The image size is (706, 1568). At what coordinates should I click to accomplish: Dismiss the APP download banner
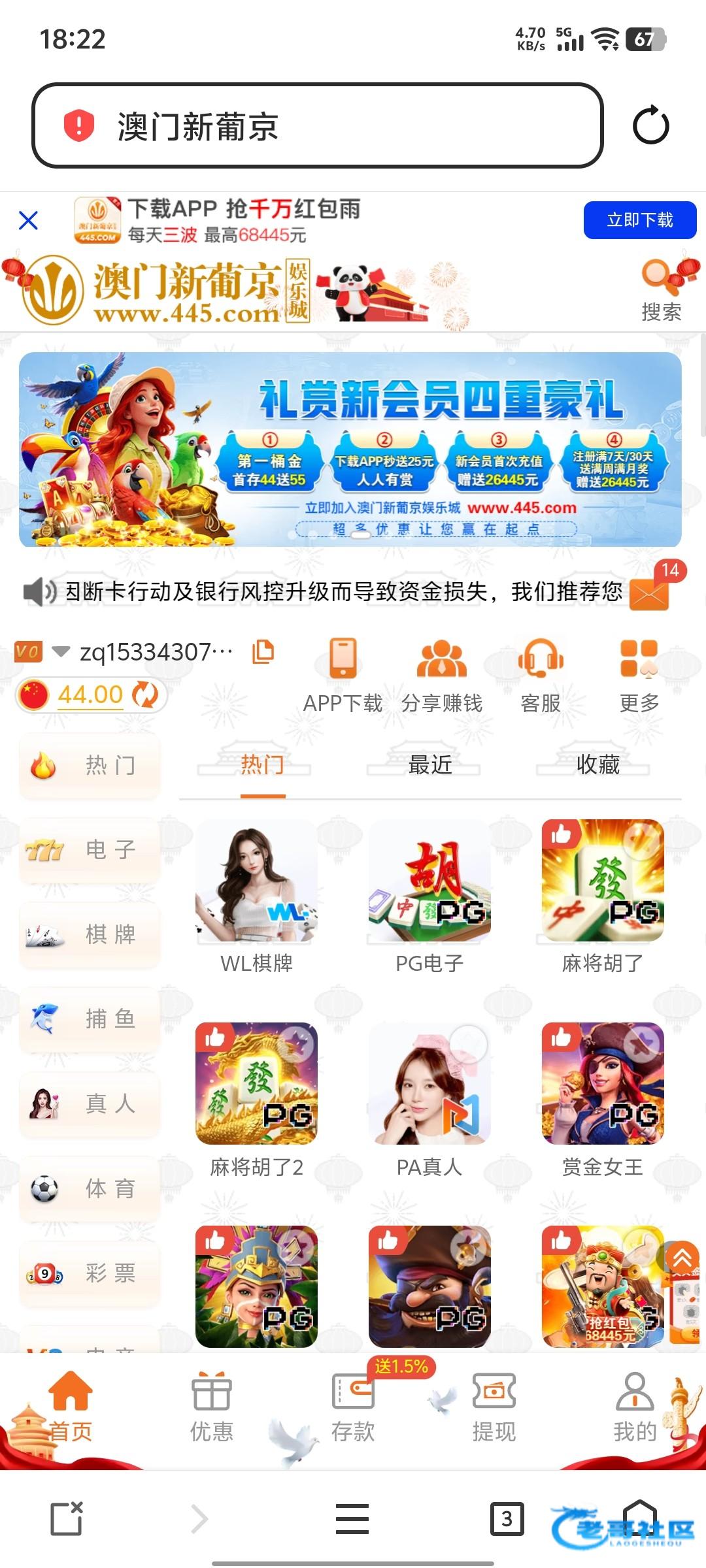coord(29,220)
